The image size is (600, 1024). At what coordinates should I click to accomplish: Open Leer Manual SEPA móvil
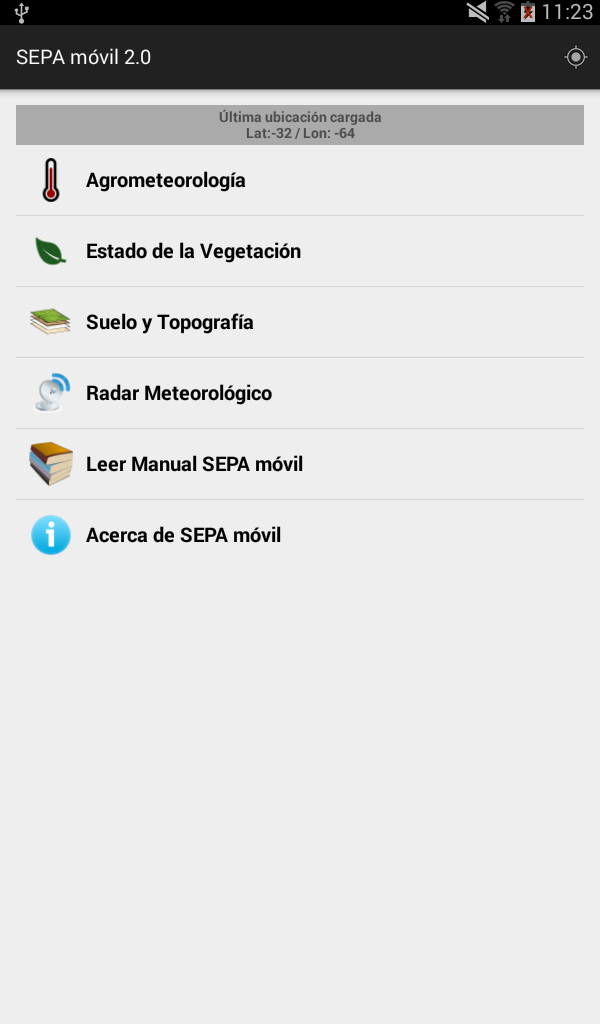pyautogui.click(x=194, y=465)
